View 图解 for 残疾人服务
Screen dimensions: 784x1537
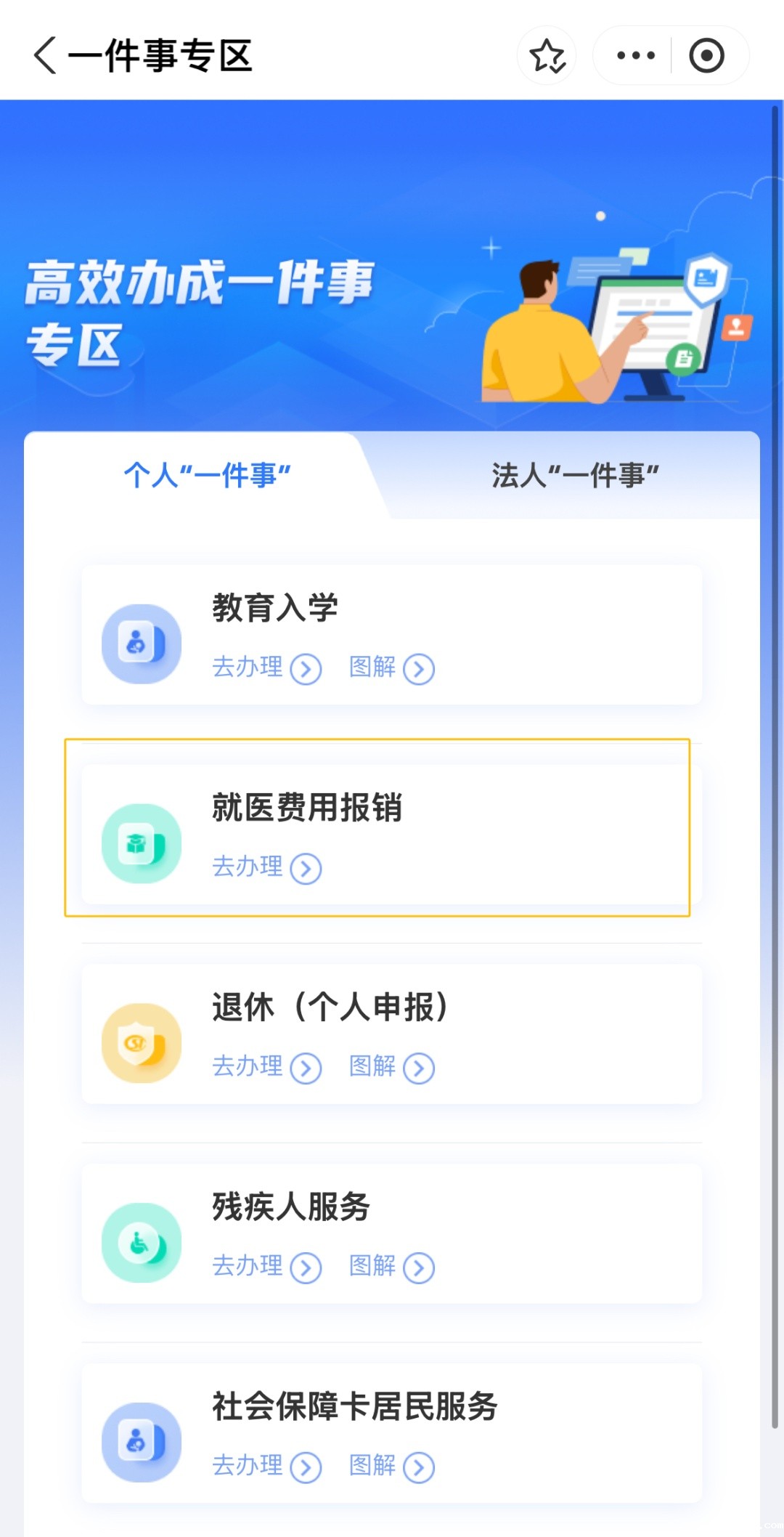point(391,1267)
